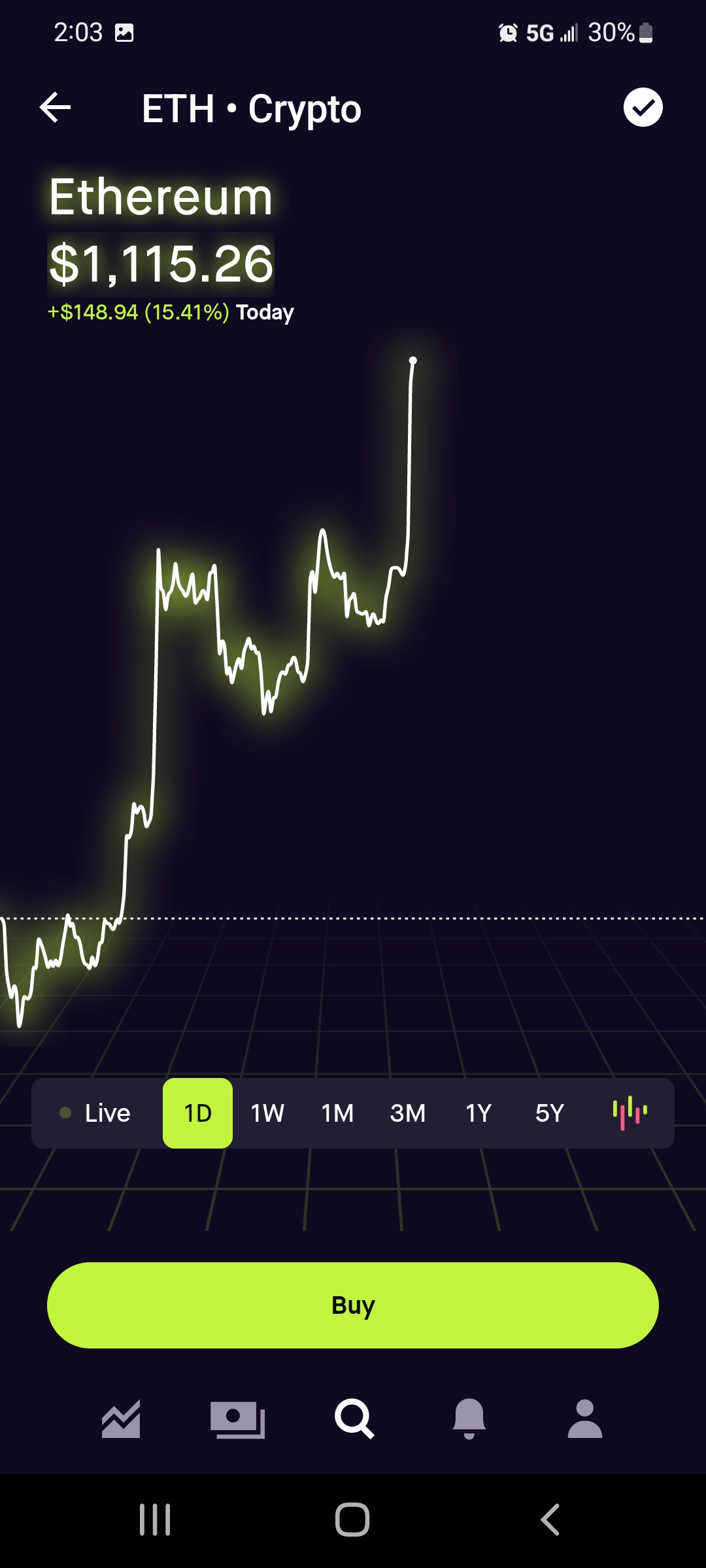Open the account profile tab
This screenshot has width=706, height=1568.
pyautogui.click(x=585, y=1418)
